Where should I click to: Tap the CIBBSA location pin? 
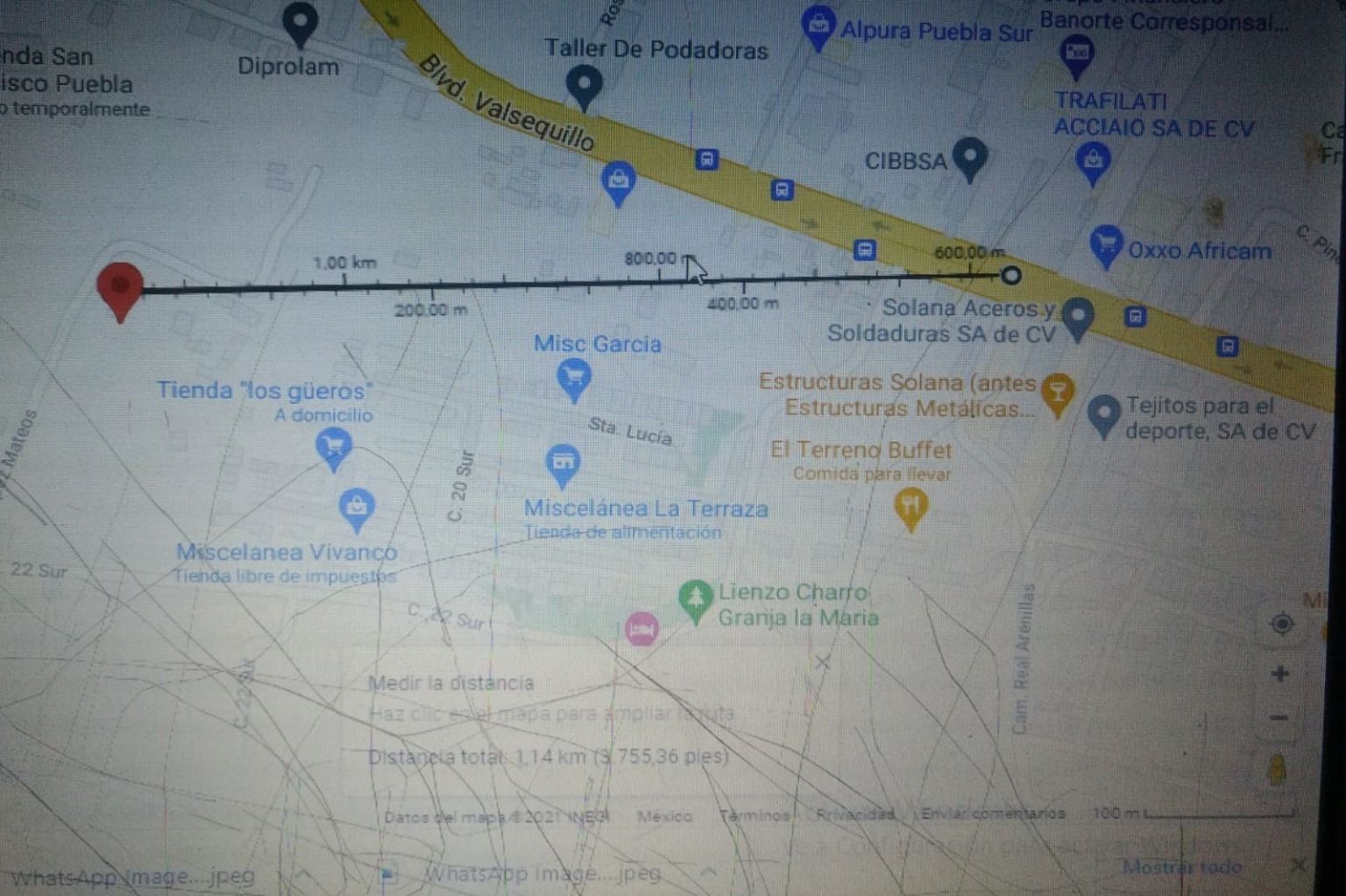969,159
